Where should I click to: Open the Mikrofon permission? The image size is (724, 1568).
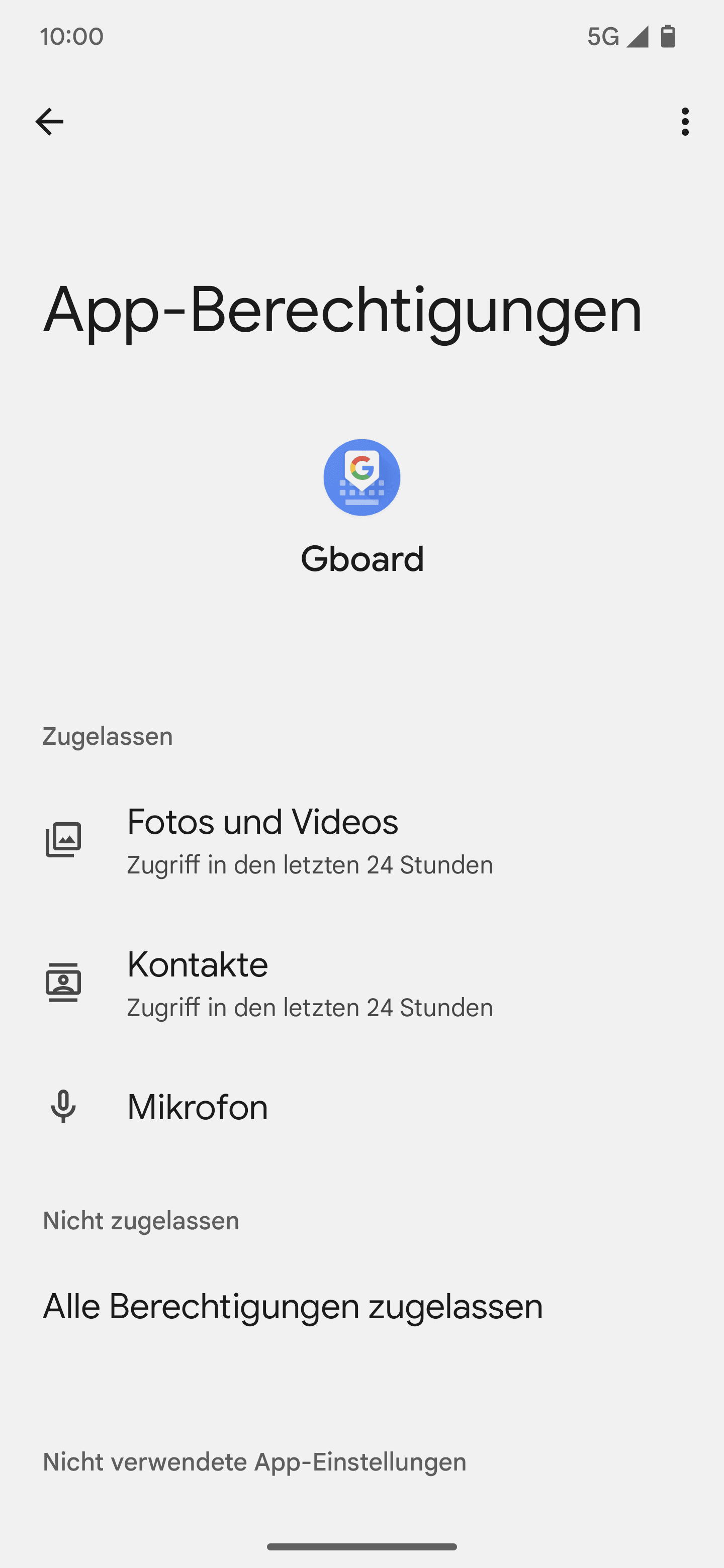pos(361,1107)
